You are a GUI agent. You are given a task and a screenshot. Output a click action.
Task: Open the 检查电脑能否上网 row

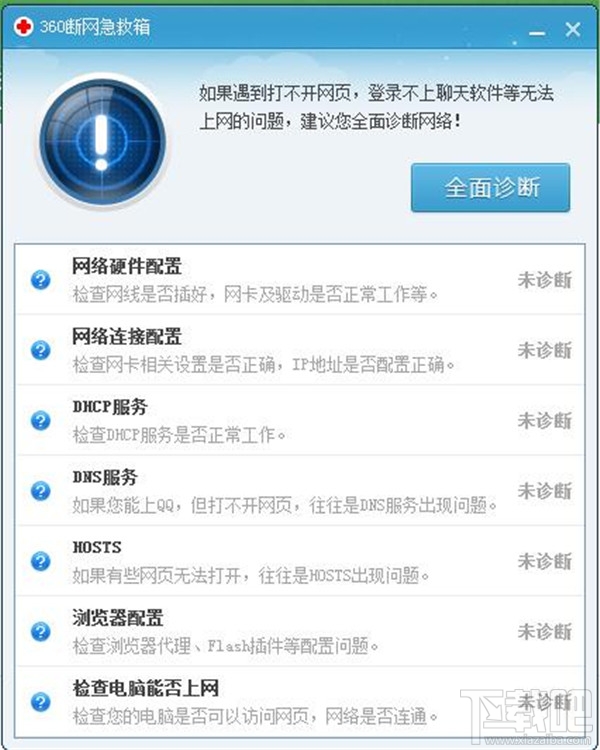click(x=145, y=689)
